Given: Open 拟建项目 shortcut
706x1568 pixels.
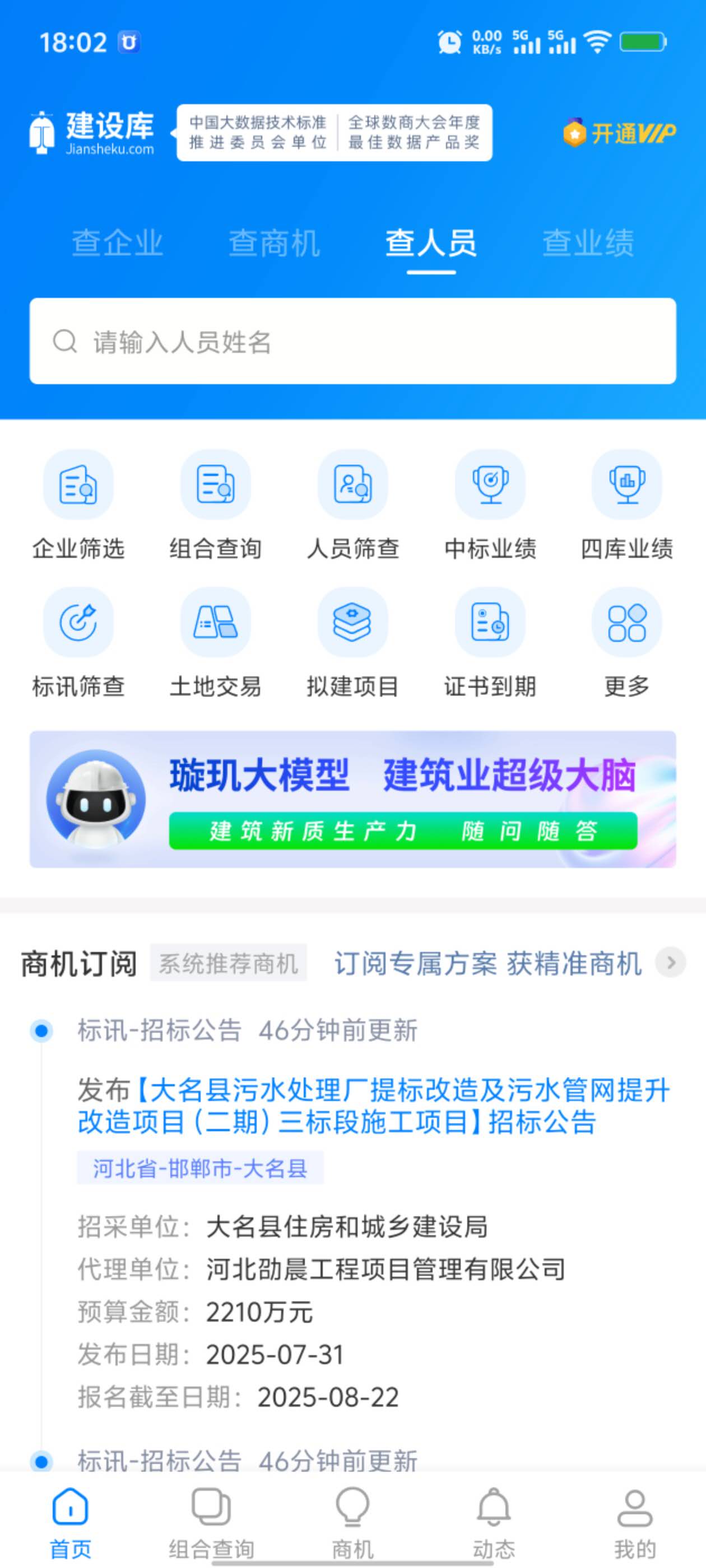Looking at the screenshot, I should tap(352, 642).
